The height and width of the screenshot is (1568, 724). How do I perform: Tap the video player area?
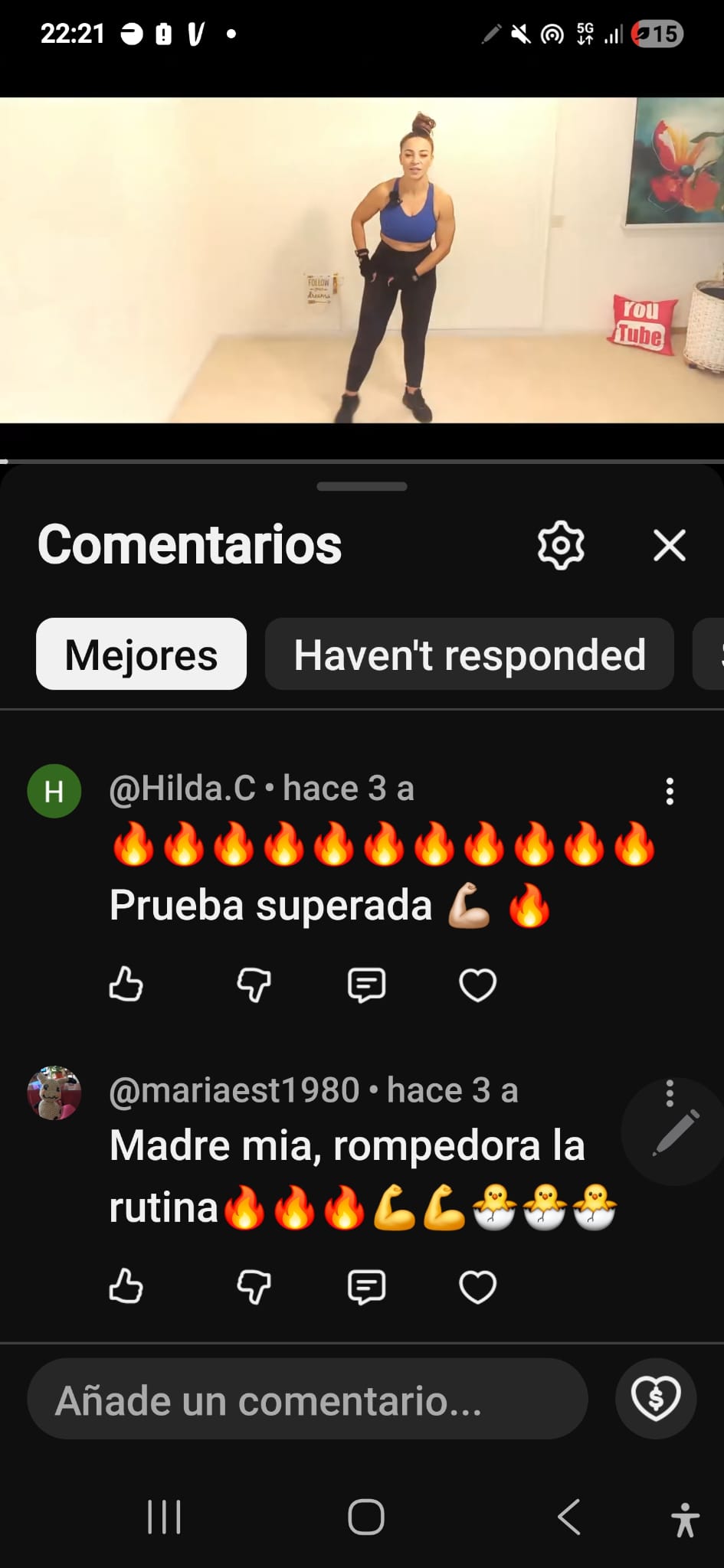pyautogui.click(x=362, y=260)
